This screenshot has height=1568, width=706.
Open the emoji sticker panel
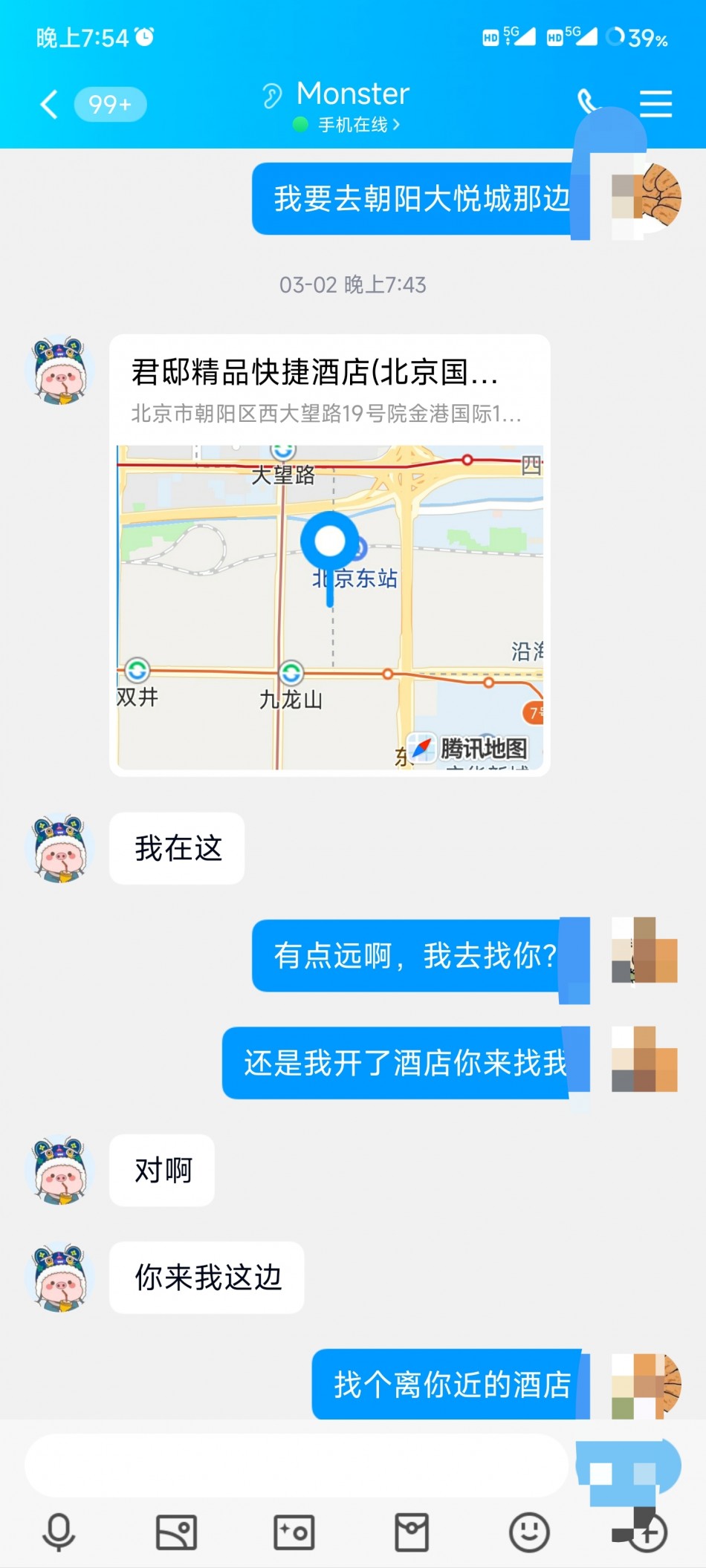pyautogui.click(x=529, y=1532)
